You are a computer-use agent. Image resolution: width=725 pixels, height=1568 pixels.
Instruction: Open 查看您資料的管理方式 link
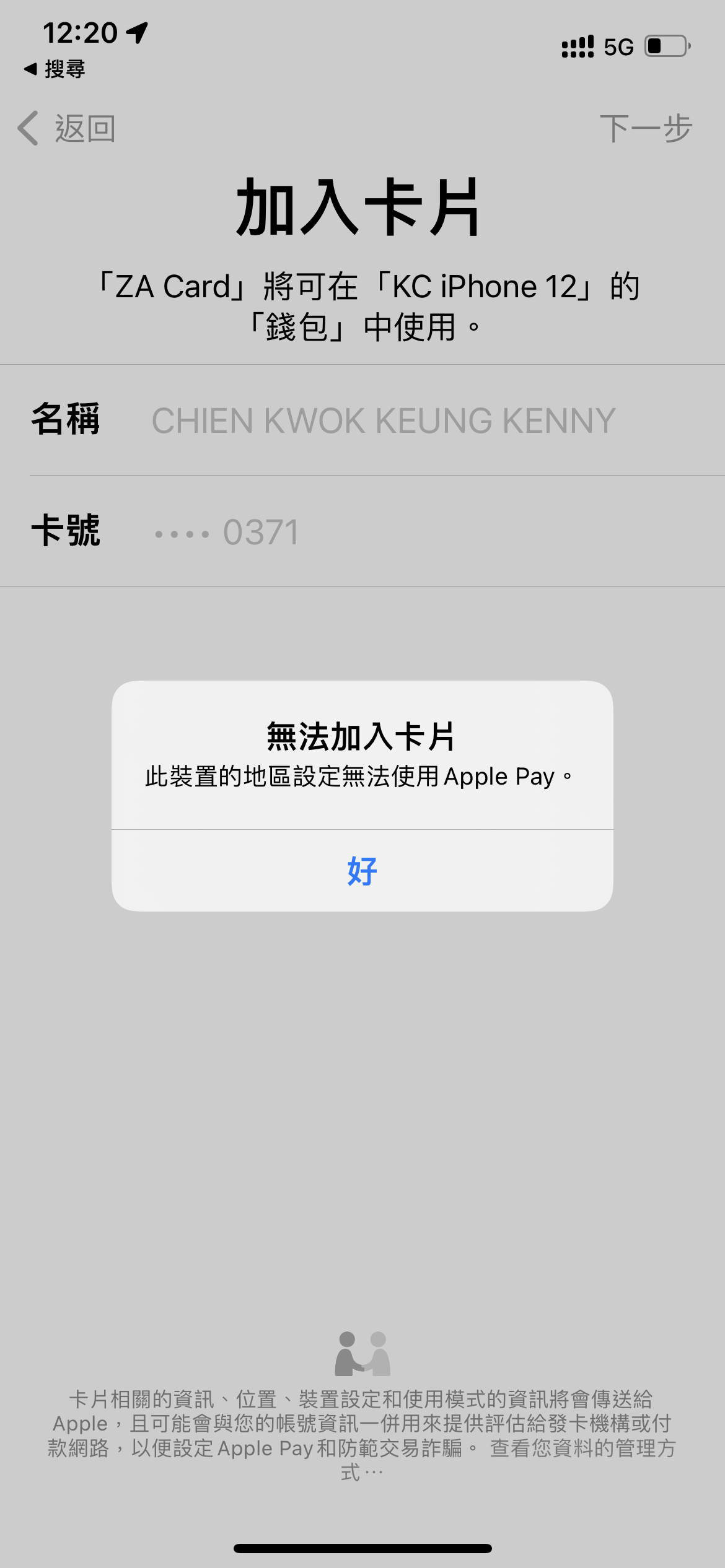pos(582,1448)
